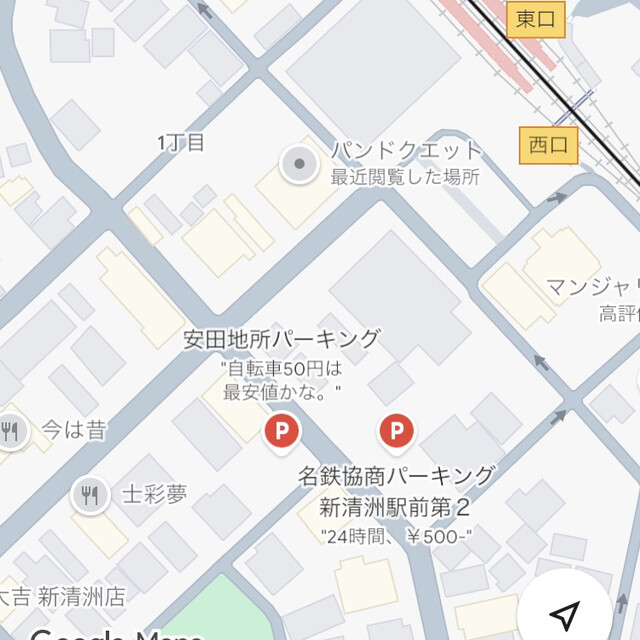The width and height of the screenshot is (640, 640).
Task: Select the 西口 station exit label
Action: pyautogui.click(x=548, y=145)
